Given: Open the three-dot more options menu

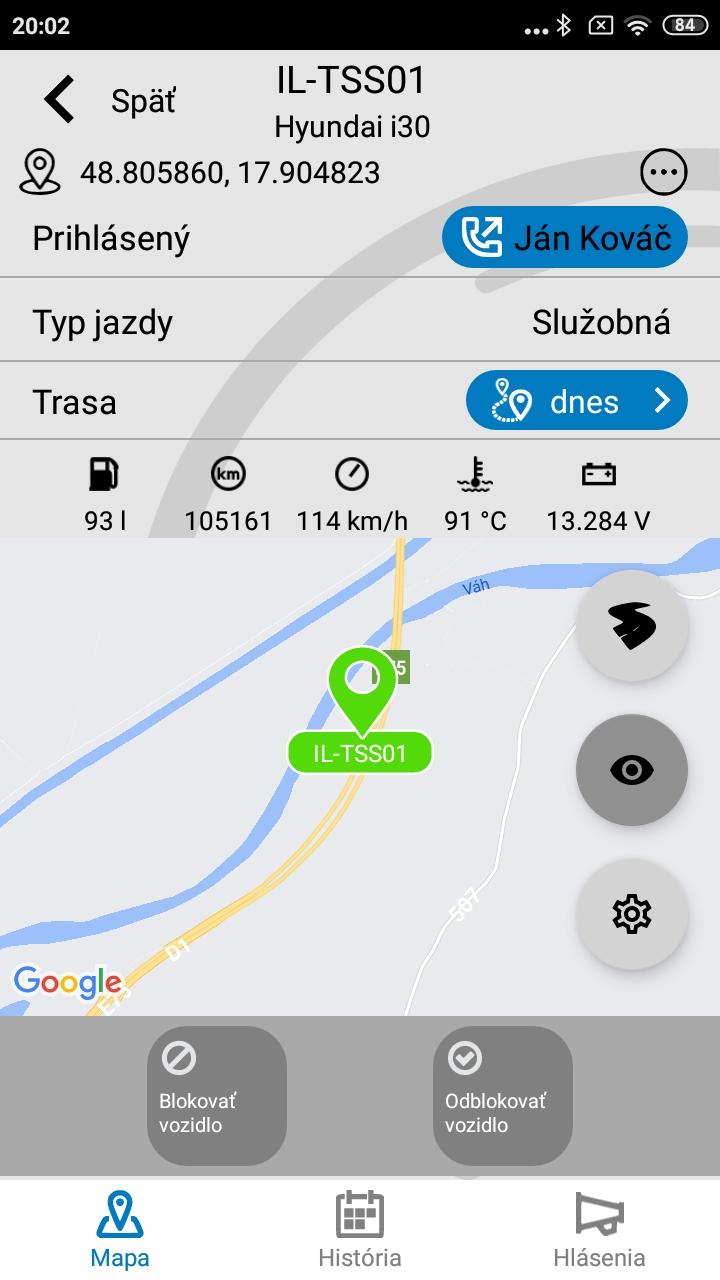Looking at the screenshot, I should point(663,172).
